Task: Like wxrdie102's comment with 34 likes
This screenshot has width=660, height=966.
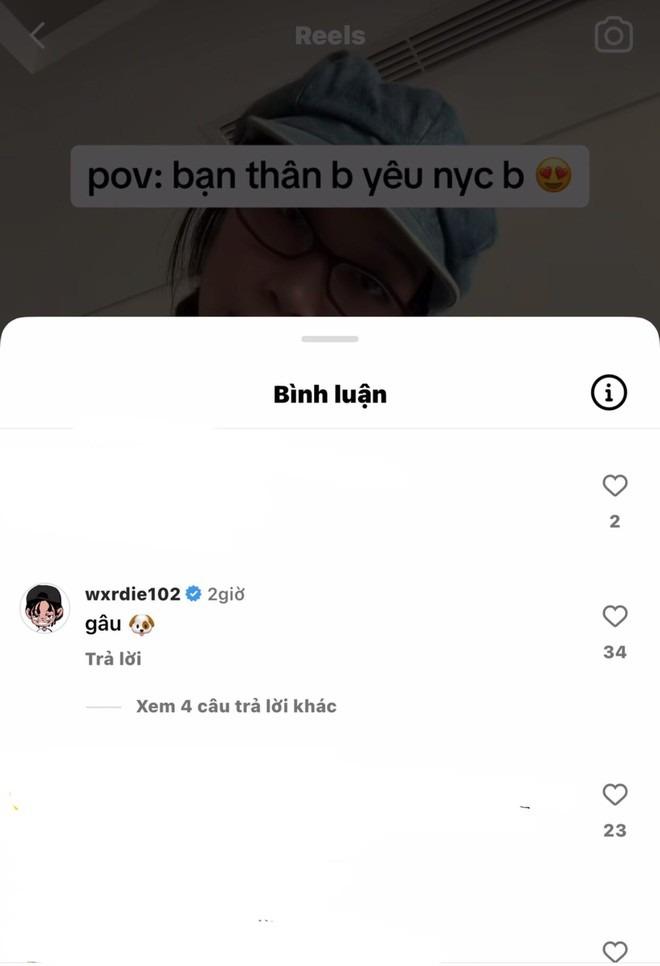Action: click(x=614, y=617)
